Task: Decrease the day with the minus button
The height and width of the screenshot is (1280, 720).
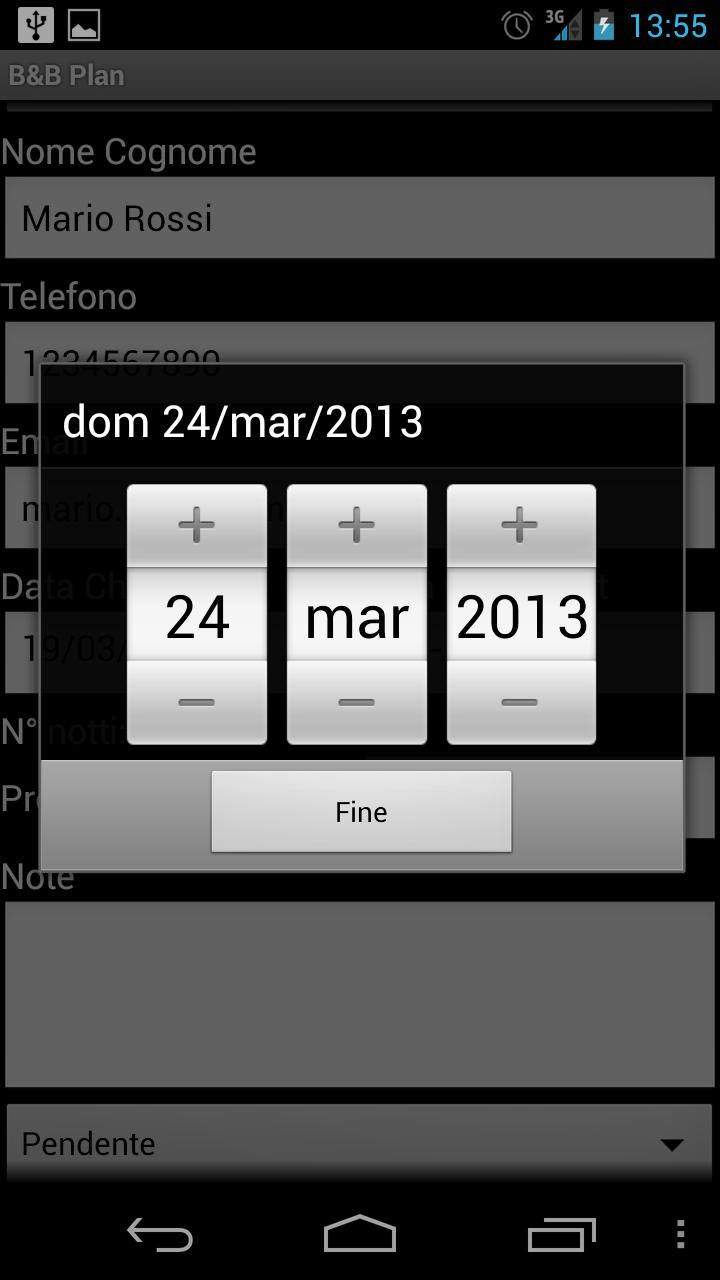Action: 197,703
